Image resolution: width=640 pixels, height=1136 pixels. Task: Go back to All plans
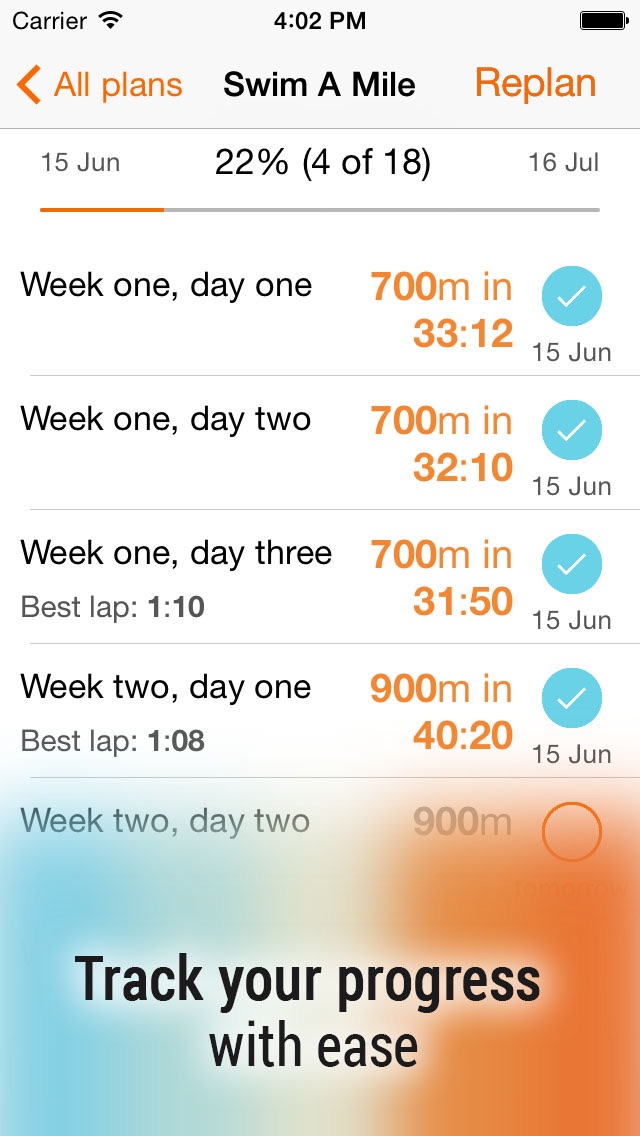point(100,85)
